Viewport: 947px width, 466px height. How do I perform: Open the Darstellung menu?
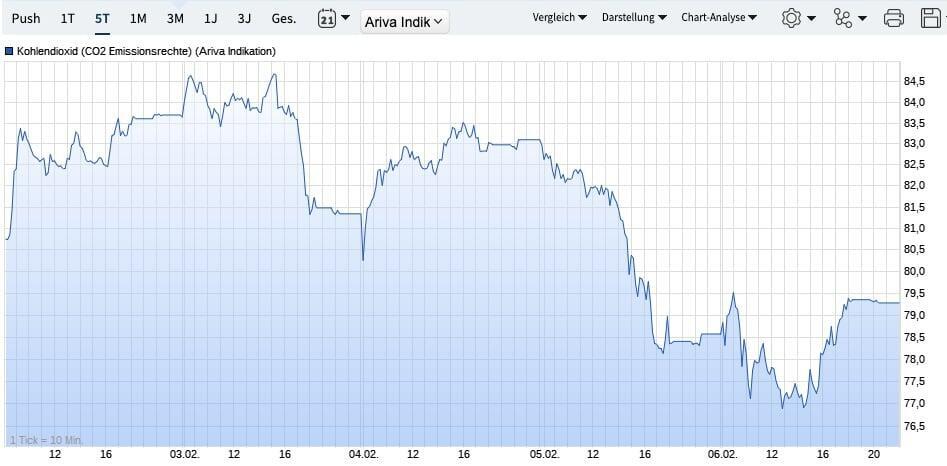click(x=635, y=18)
